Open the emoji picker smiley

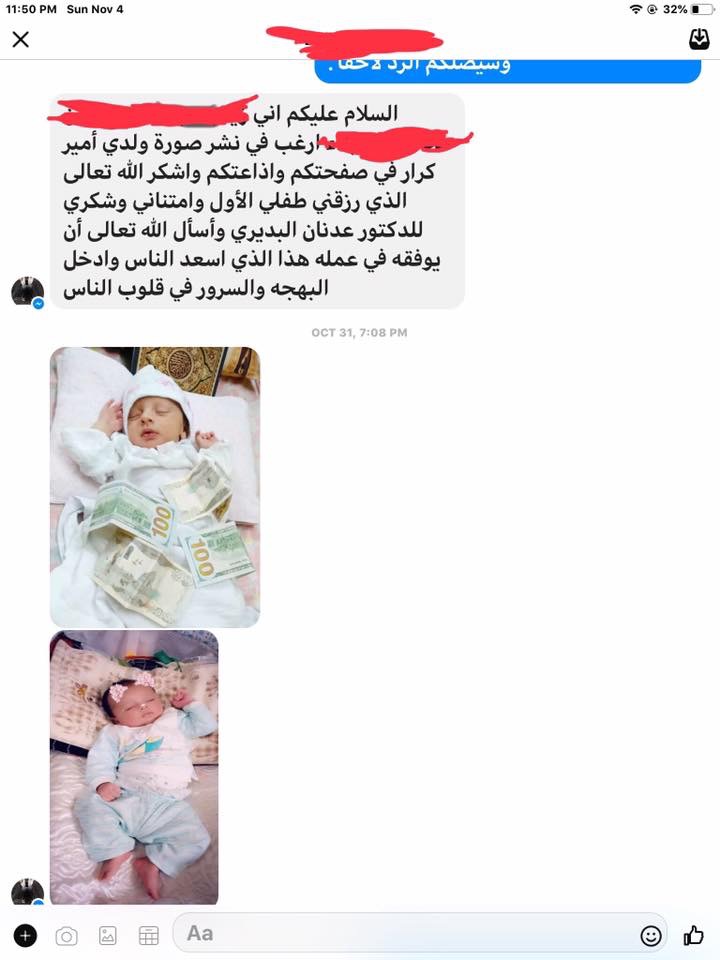651,936
